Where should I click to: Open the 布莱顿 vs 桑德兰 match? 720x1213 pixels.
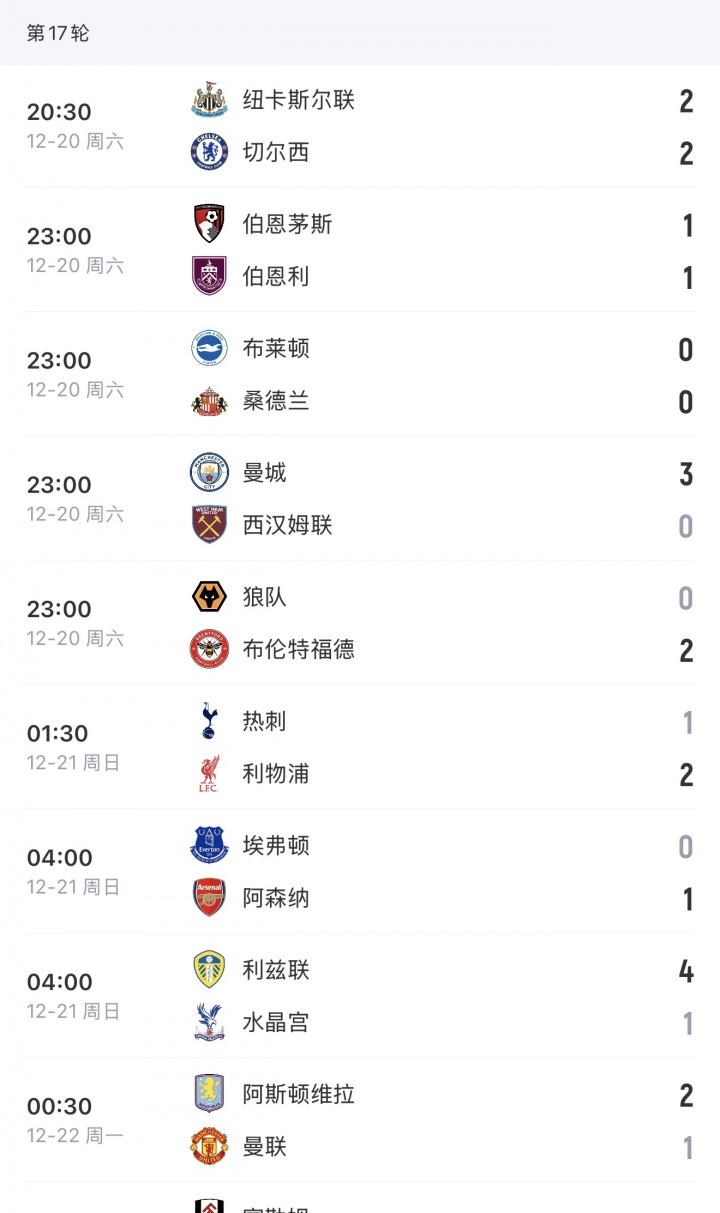360,374
